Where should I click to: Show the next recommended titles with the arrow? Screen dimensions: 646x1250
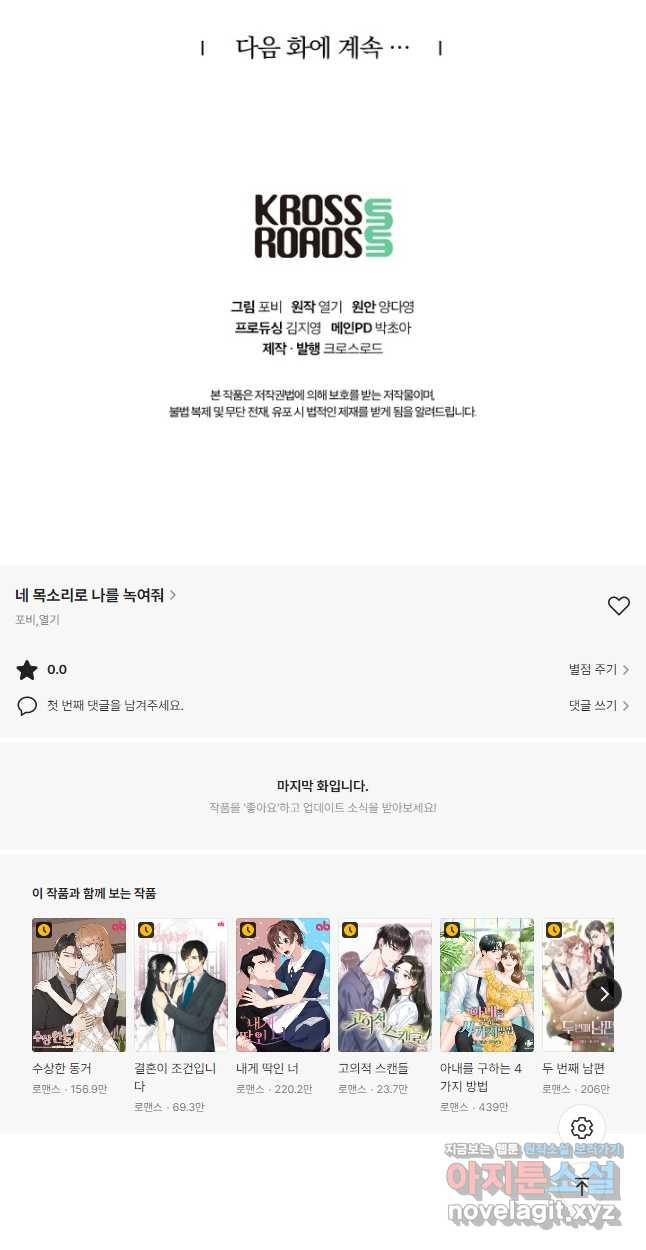coord(603,993)
